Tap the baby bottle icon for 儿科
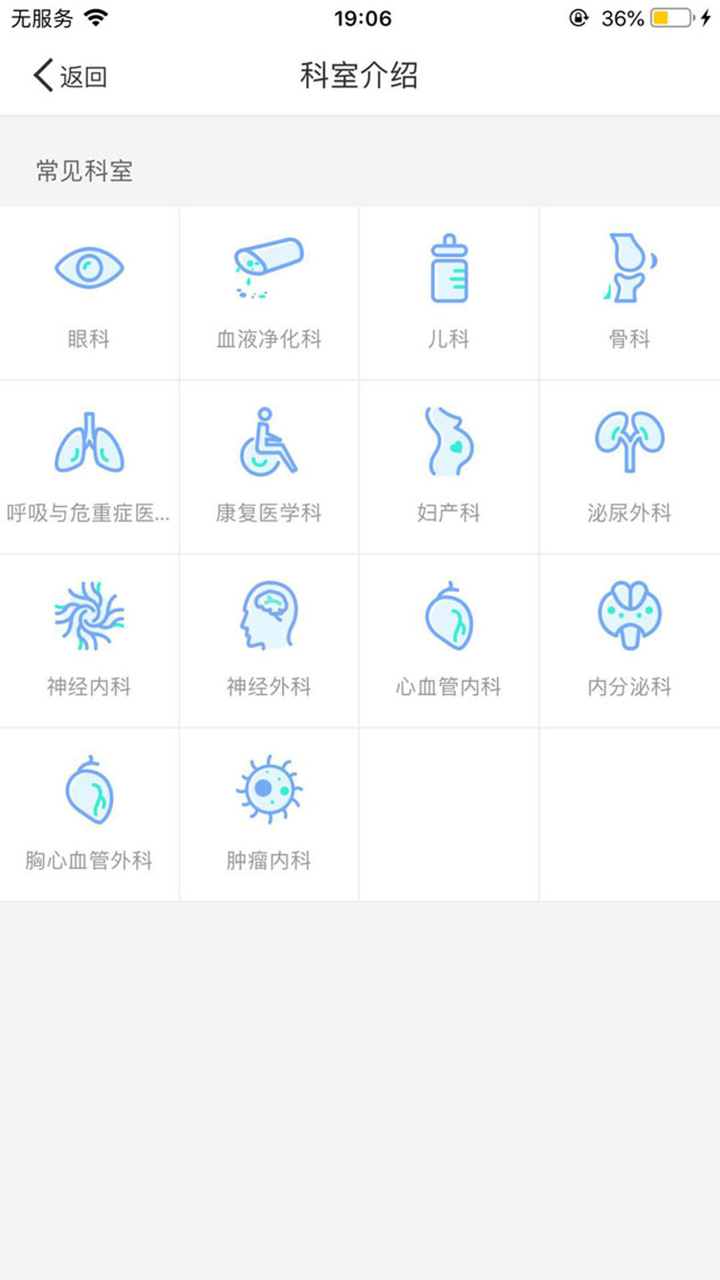 pos(448,264)
